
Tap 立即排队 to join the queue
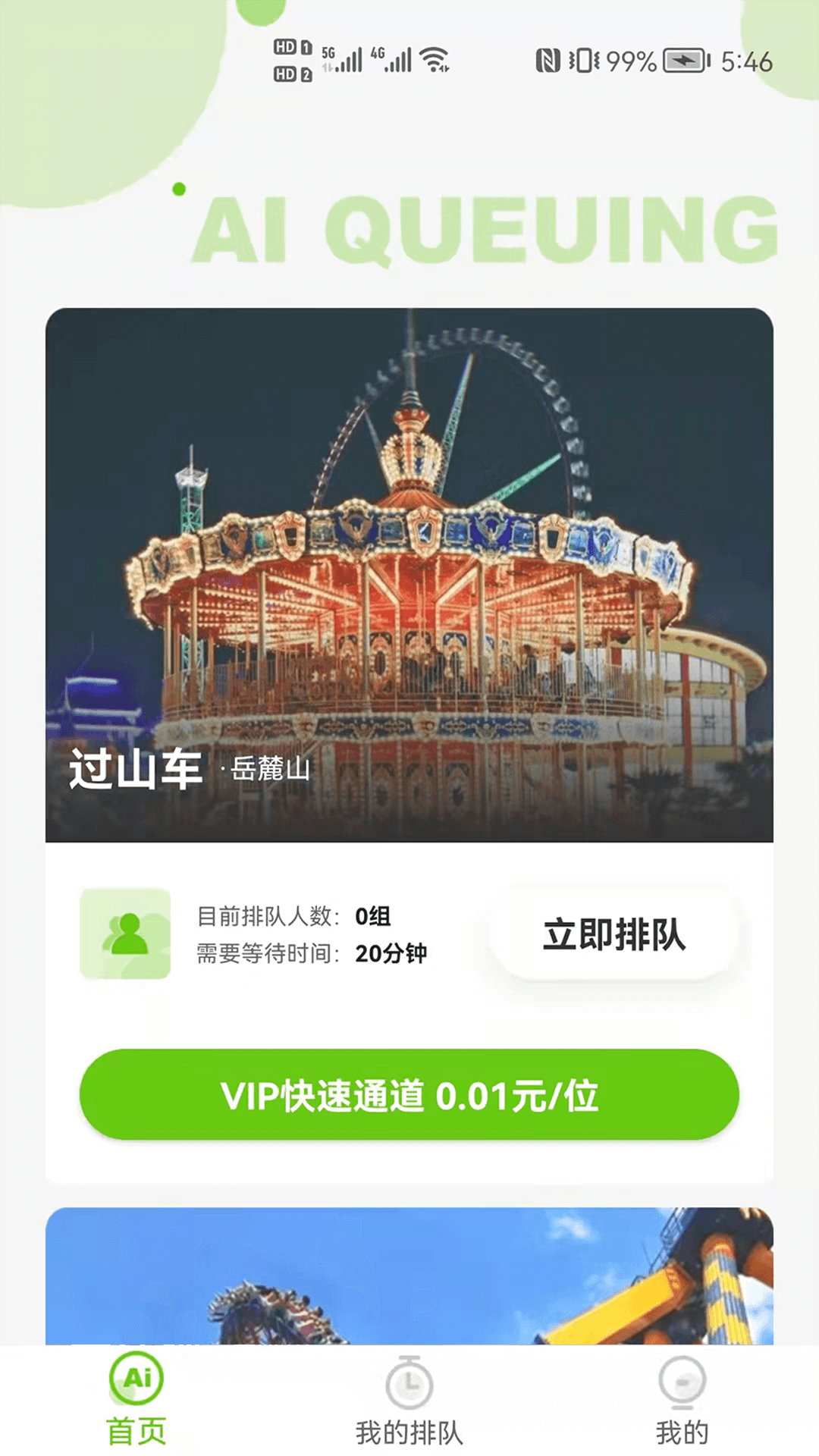point(613,934)
